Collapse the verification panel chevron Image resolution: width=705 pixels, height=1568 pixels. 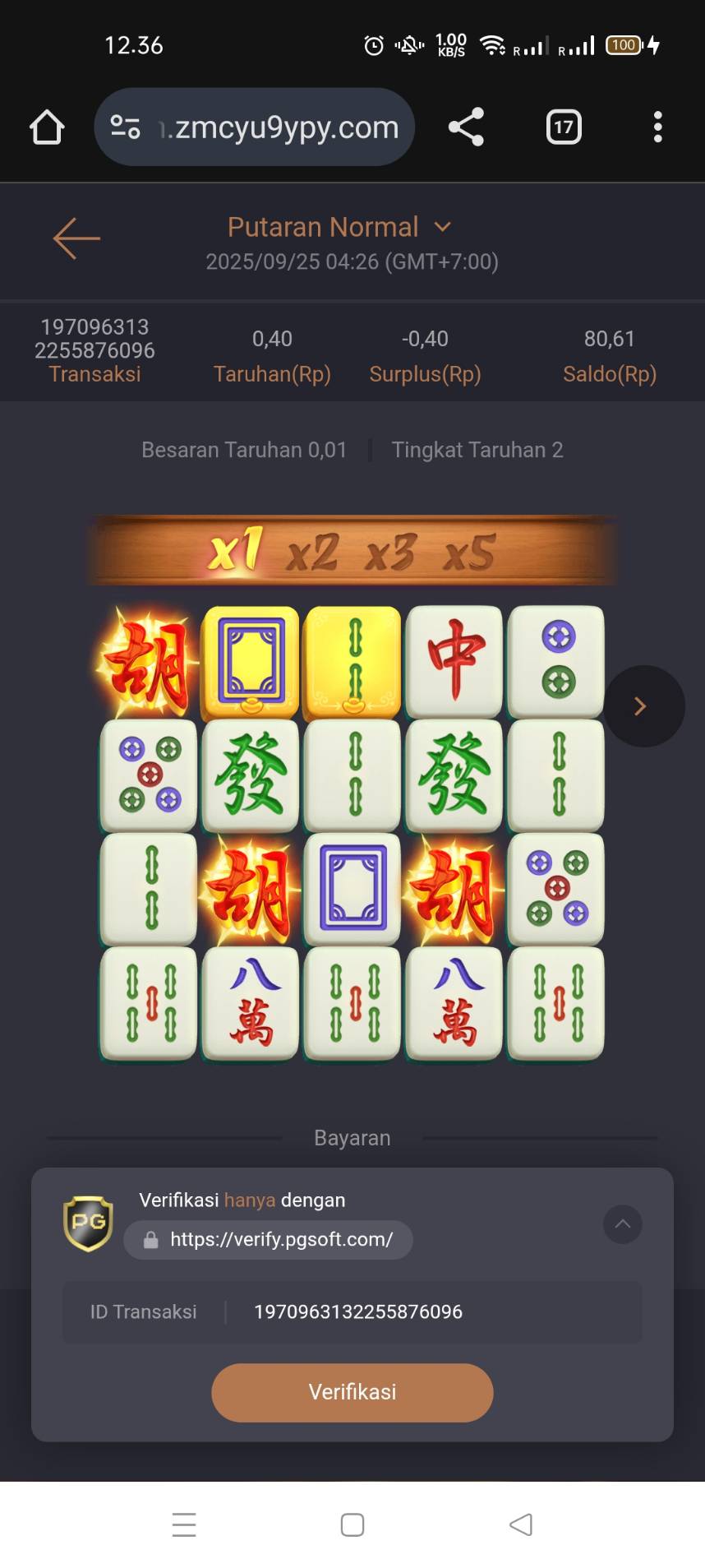click(623, 1224)
